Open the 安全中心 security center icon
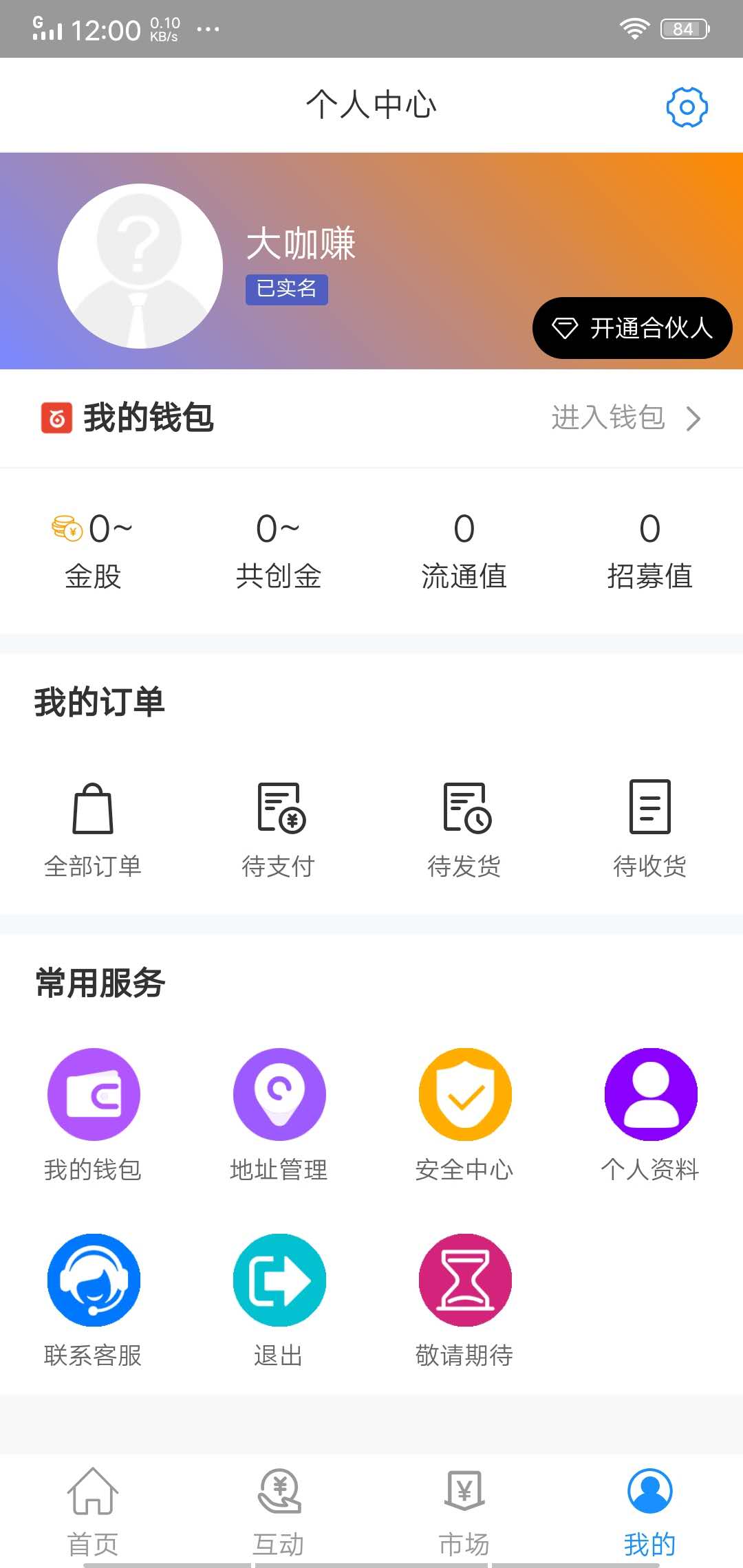Viewport: 743px width, 1568px height. click(465, 1094)
